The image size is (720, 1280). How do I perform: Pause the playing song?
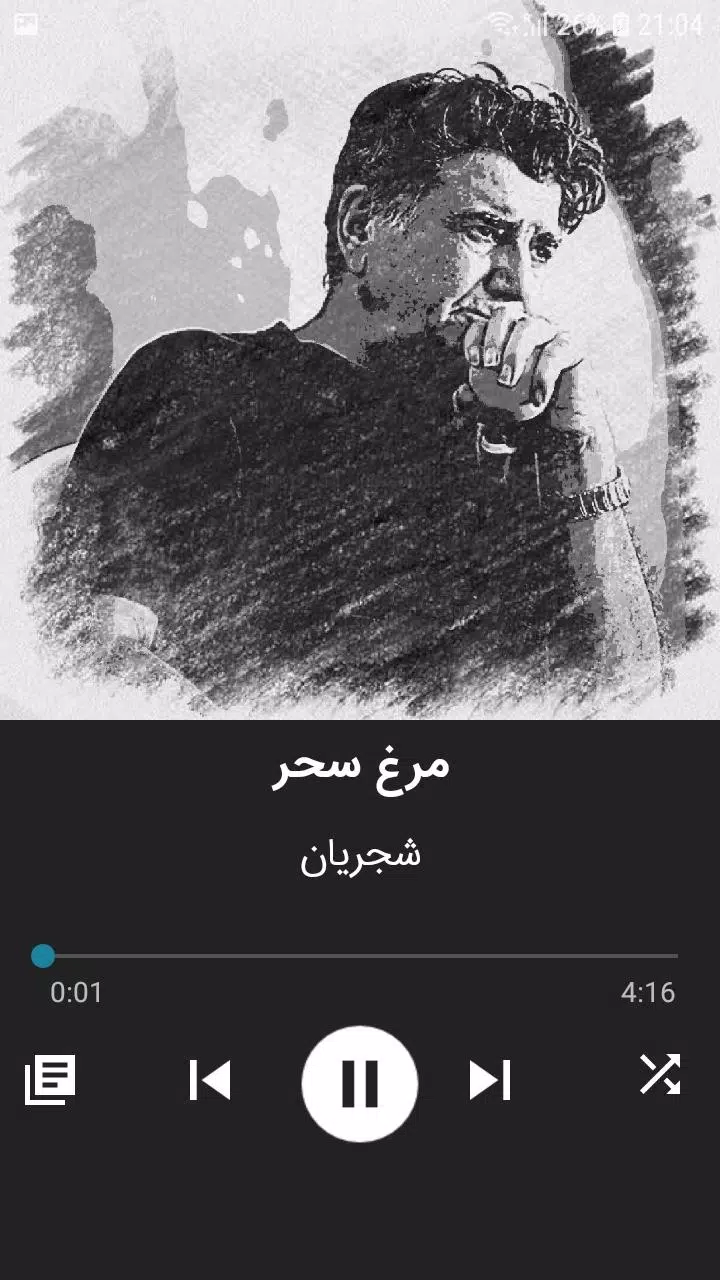[359, 1082]
